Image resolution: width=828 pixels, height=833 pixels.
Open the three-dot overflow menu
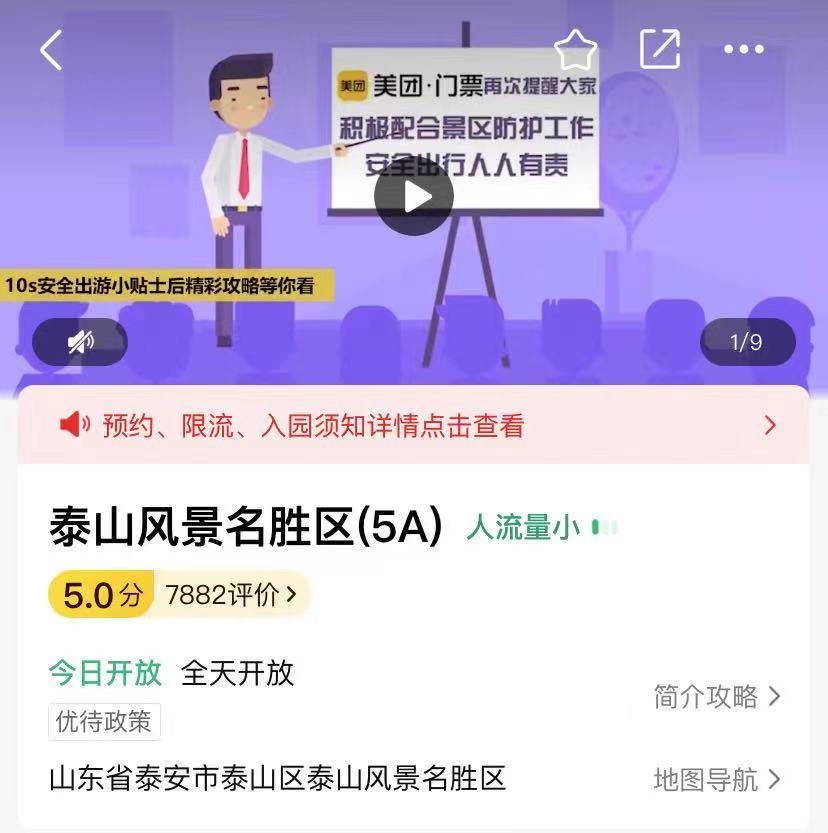pos(743,49)
